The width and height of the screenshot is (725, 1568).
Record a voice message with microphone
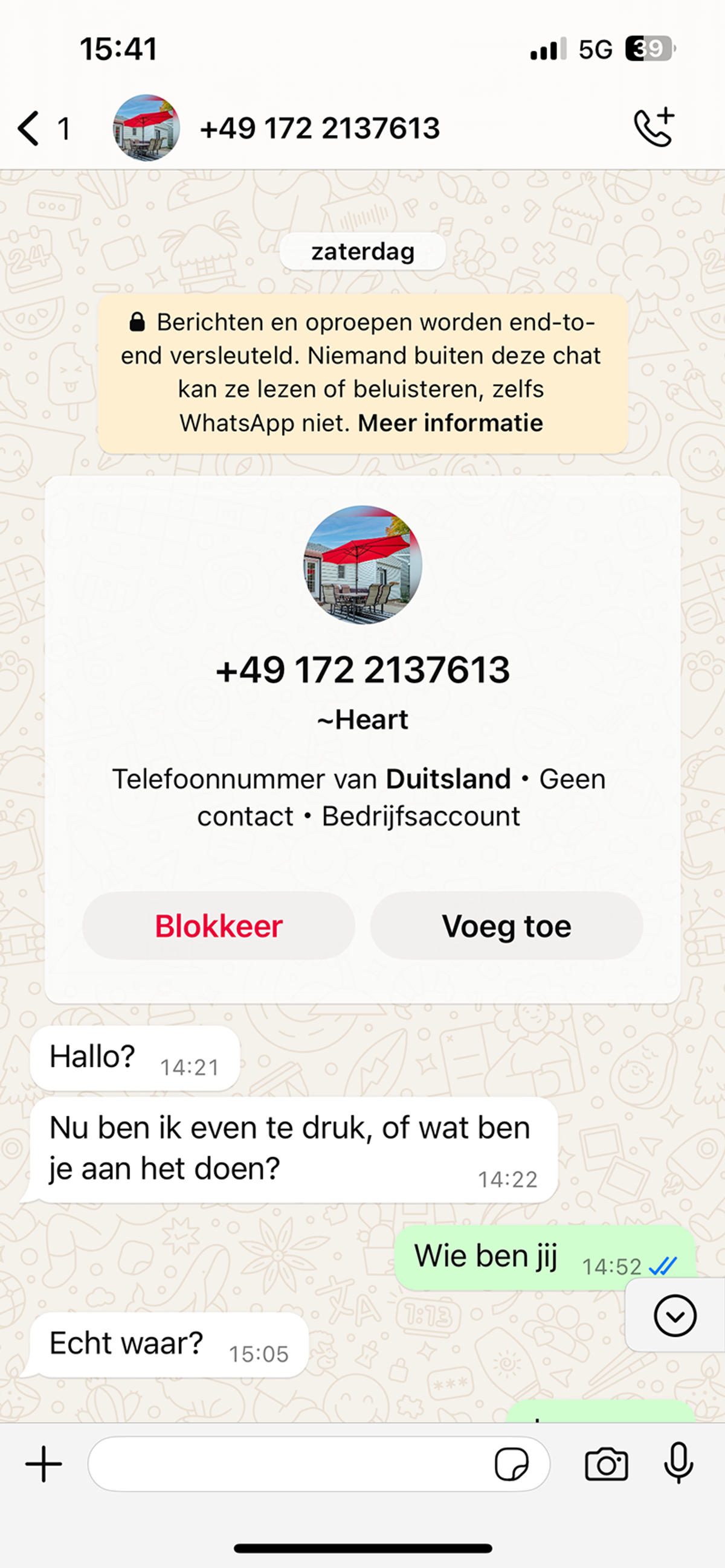point(678,1463)
